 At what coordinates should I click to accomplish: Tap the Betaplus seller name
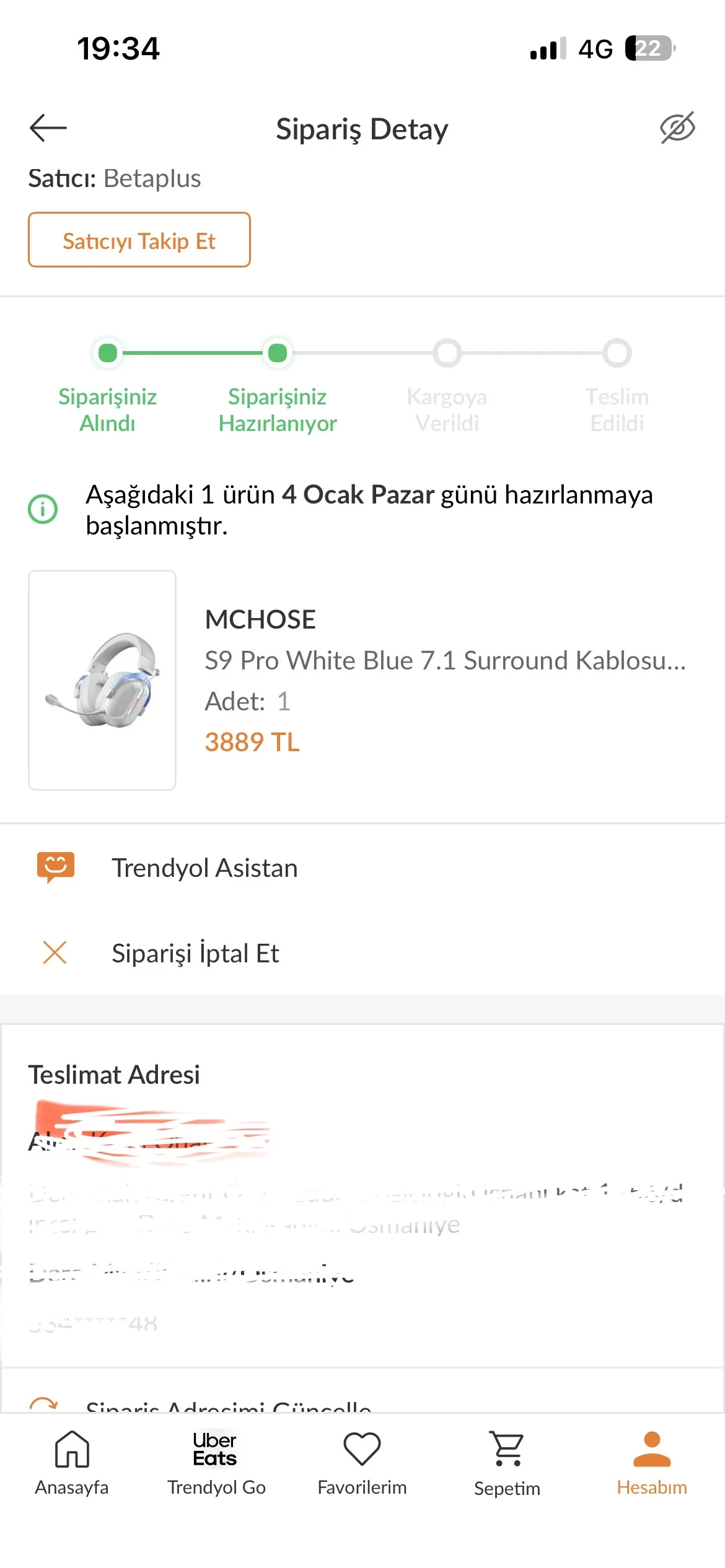152,178
